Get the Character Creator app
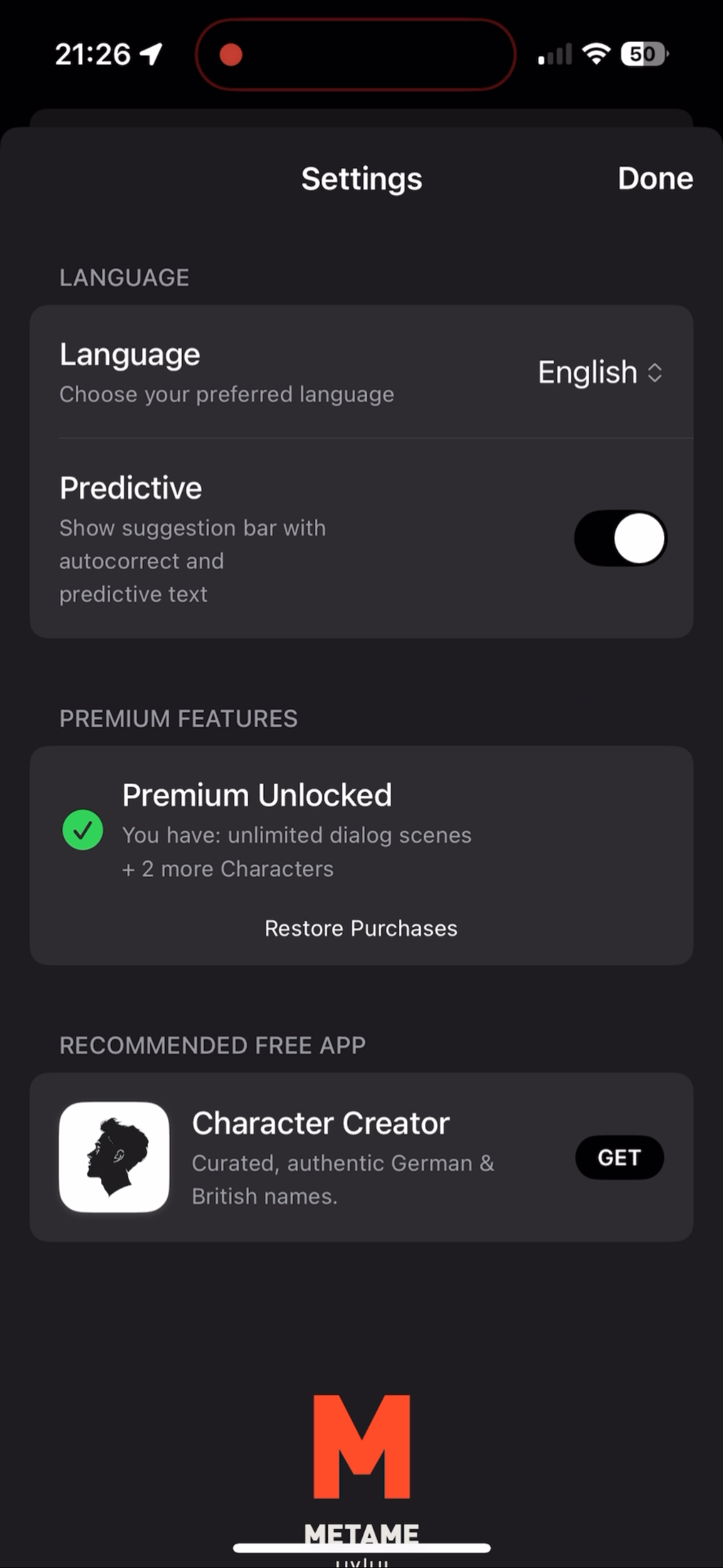Image resolution: width=723 pixels, height=1568 pixels. coord(619,1158)
